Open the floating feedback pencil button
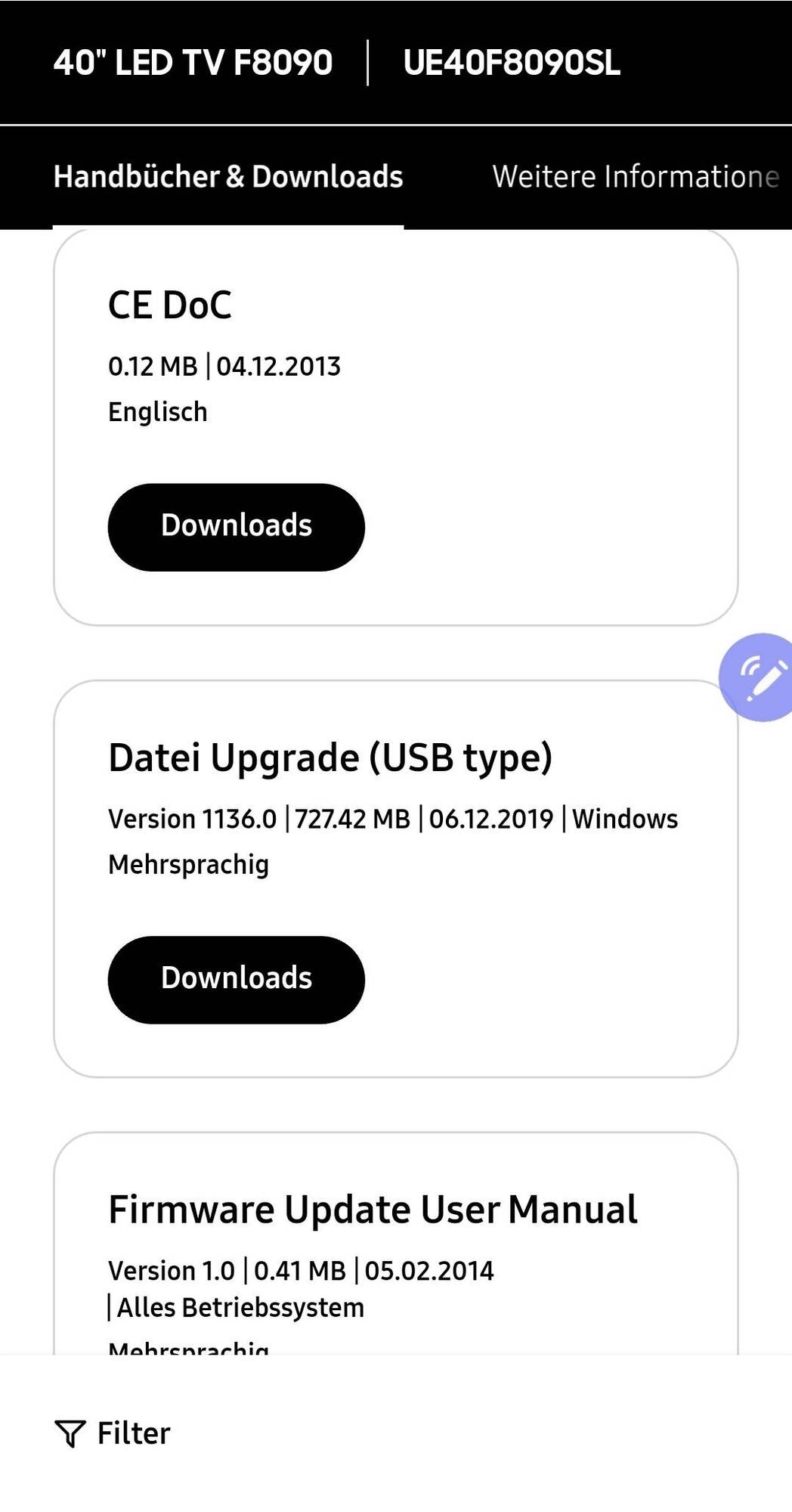Screen dimensions: 792x1512 [x=760, y=677]
